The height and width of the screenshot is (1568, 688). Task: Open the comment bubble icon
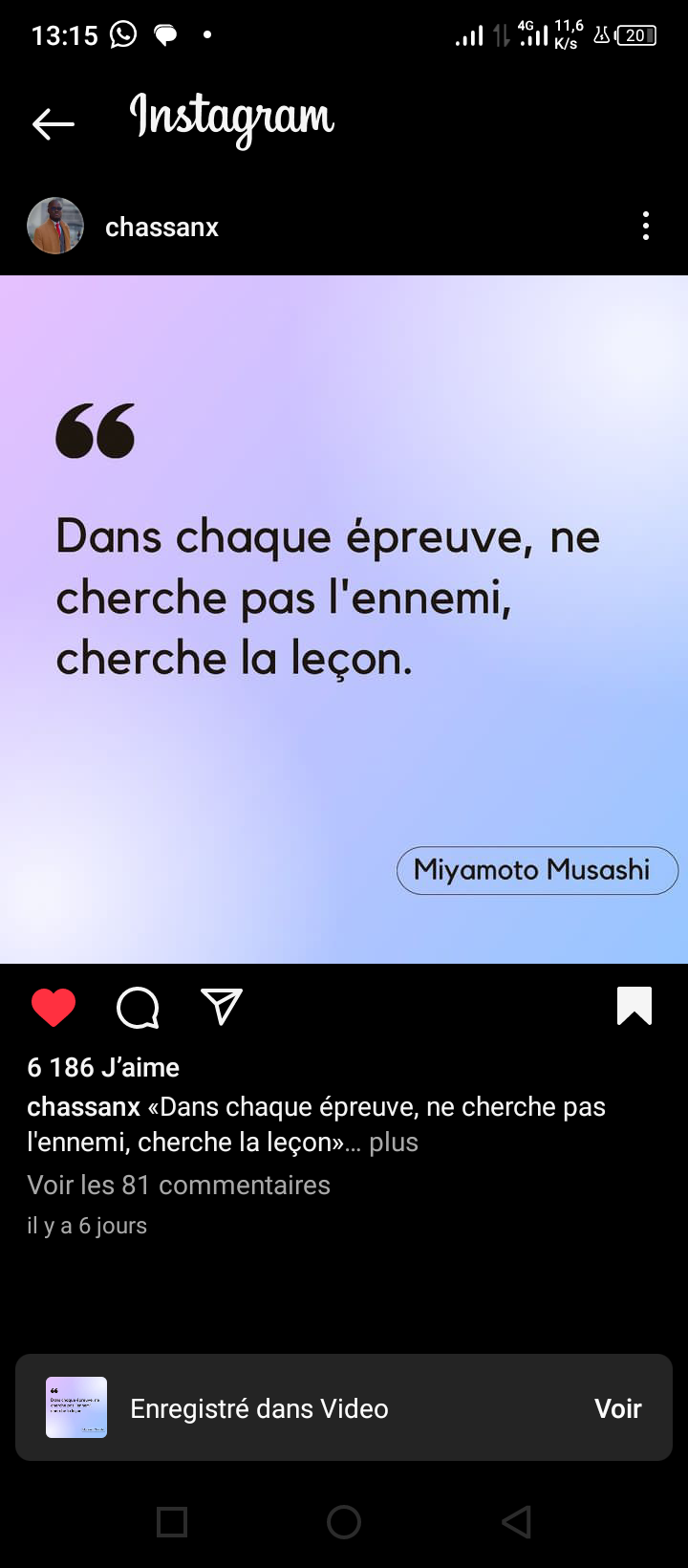pos(138,1008)
